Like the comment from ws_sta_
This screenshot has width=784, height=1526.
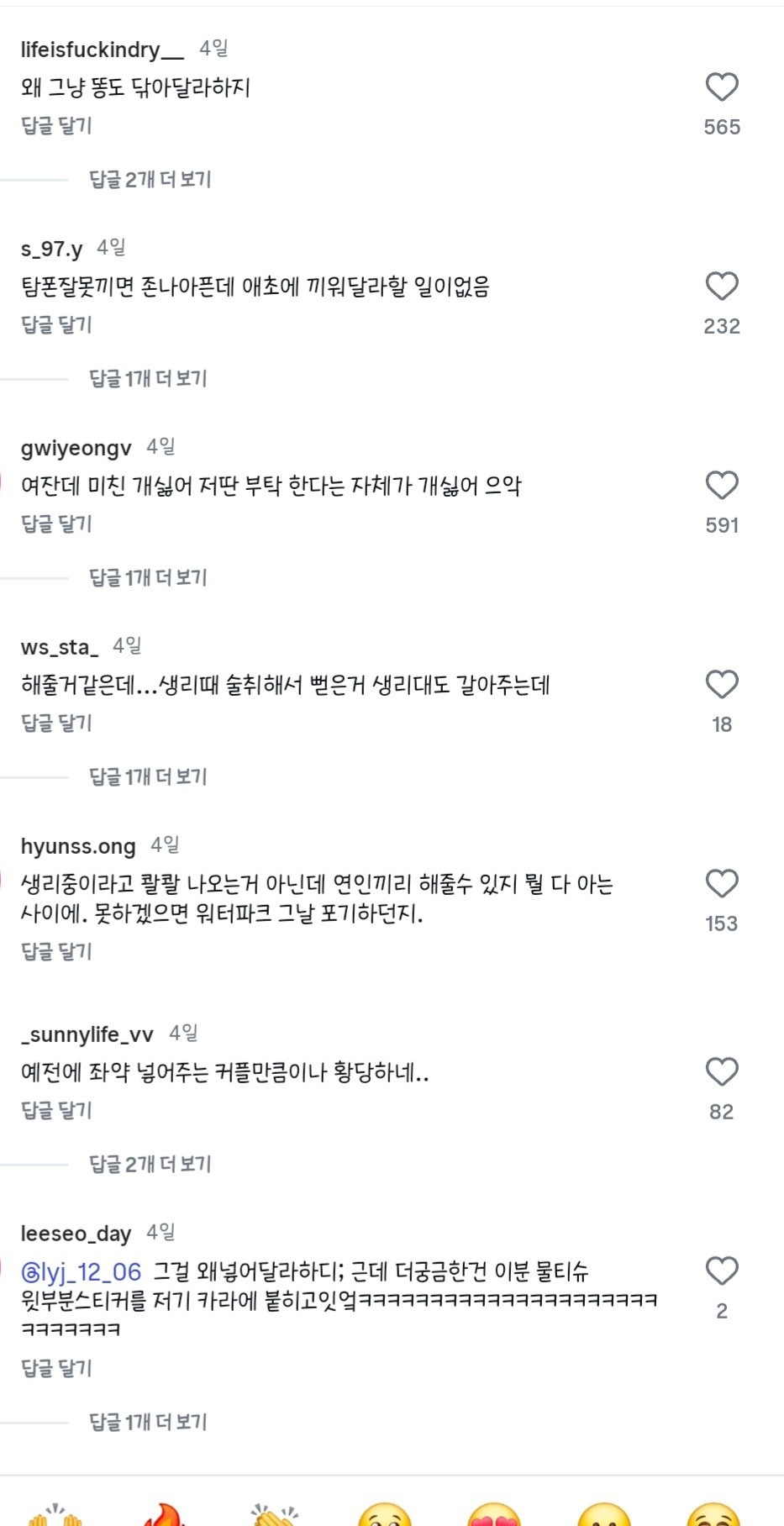click(721, 685)
